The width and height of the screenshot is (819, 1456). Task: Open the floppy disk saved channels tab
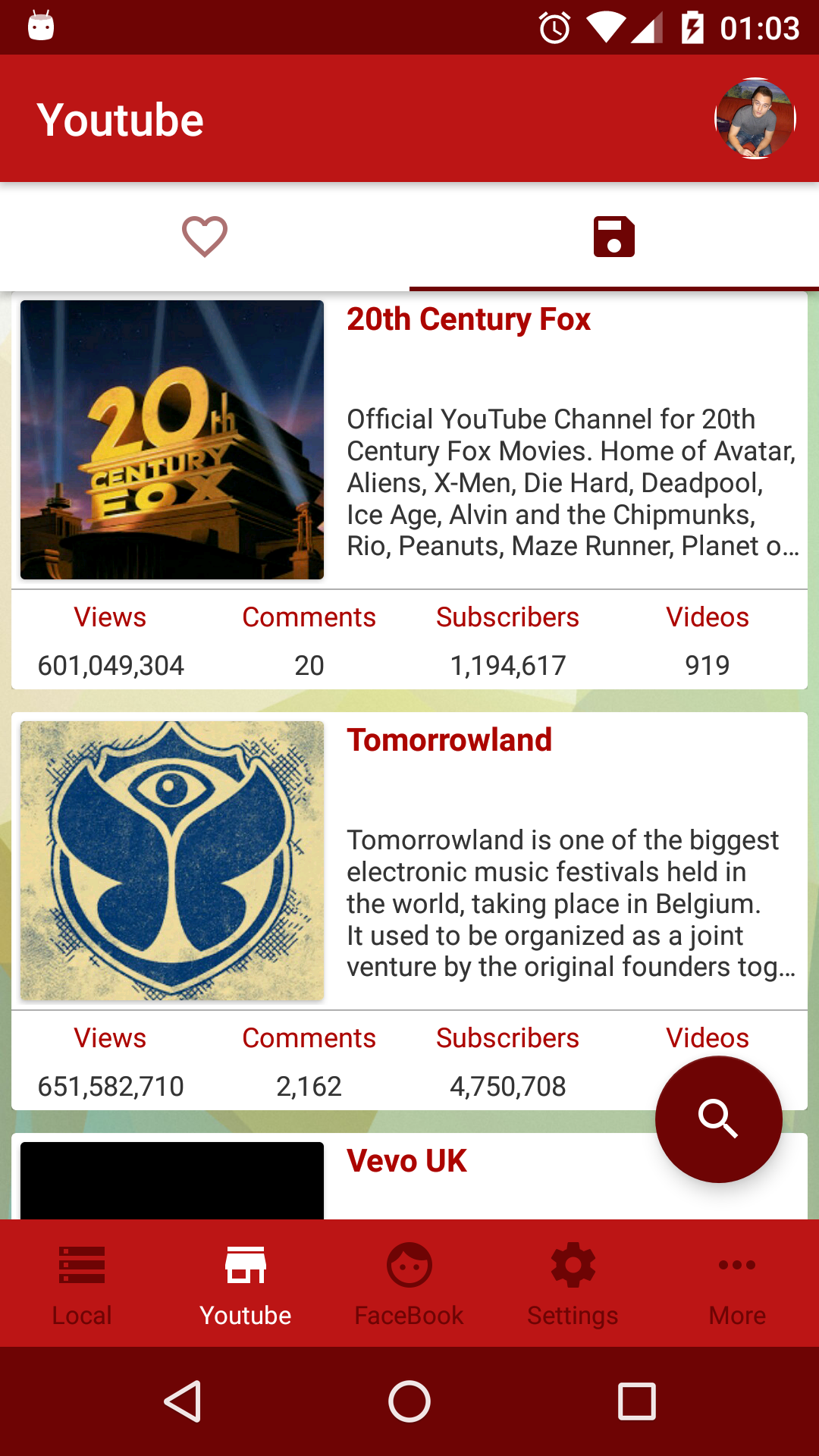(x=614, y=237)
